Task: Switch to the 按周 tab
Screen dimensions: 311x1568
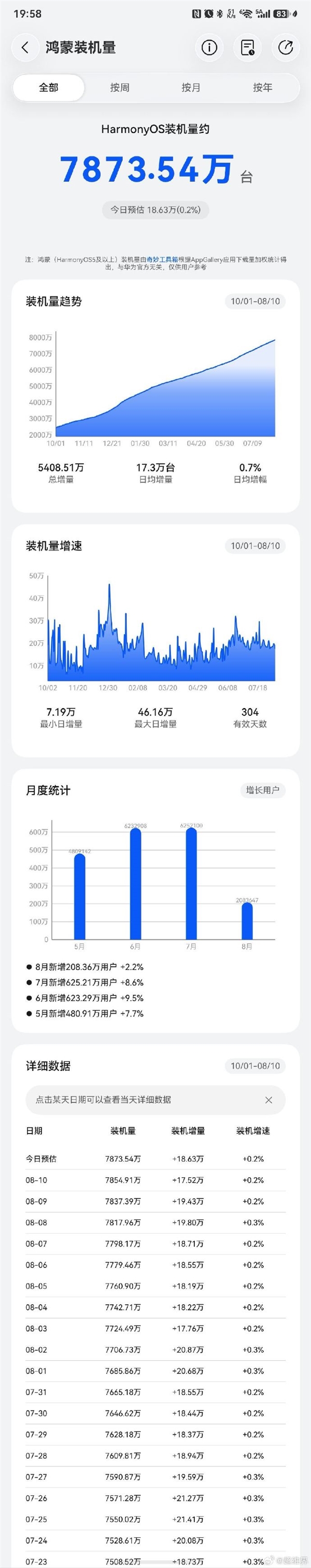Action: [120, 88]
